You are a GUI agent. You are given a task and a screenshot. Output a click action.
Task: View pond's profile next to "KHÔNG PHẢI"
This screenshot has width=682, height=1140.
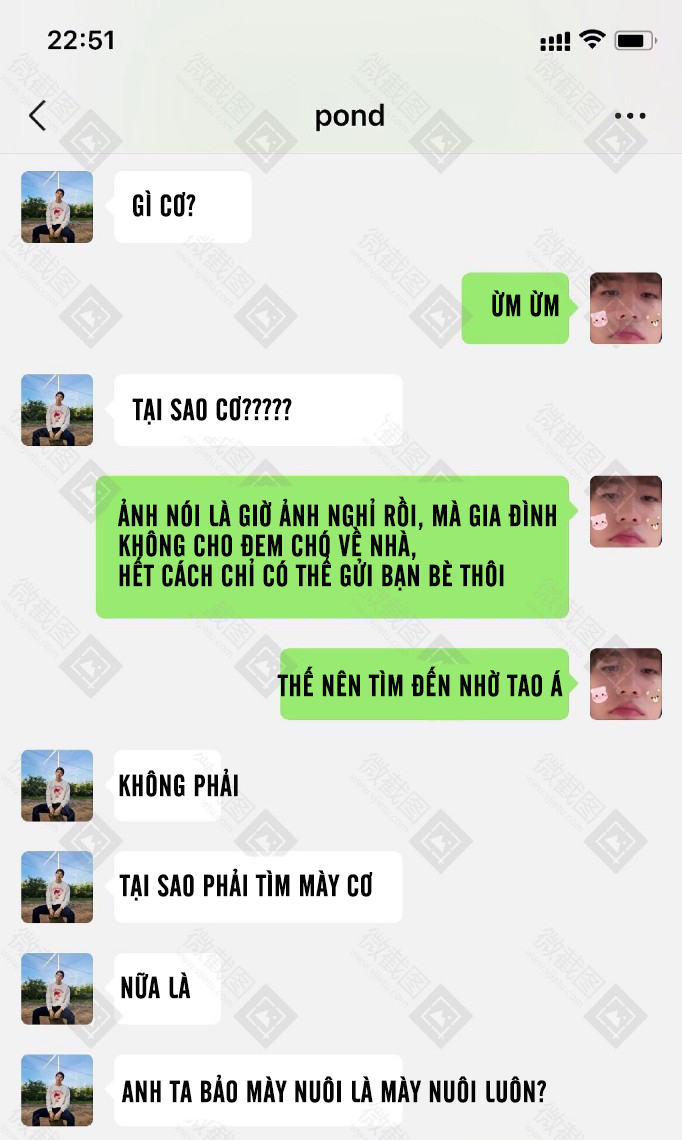coord(57,785)
